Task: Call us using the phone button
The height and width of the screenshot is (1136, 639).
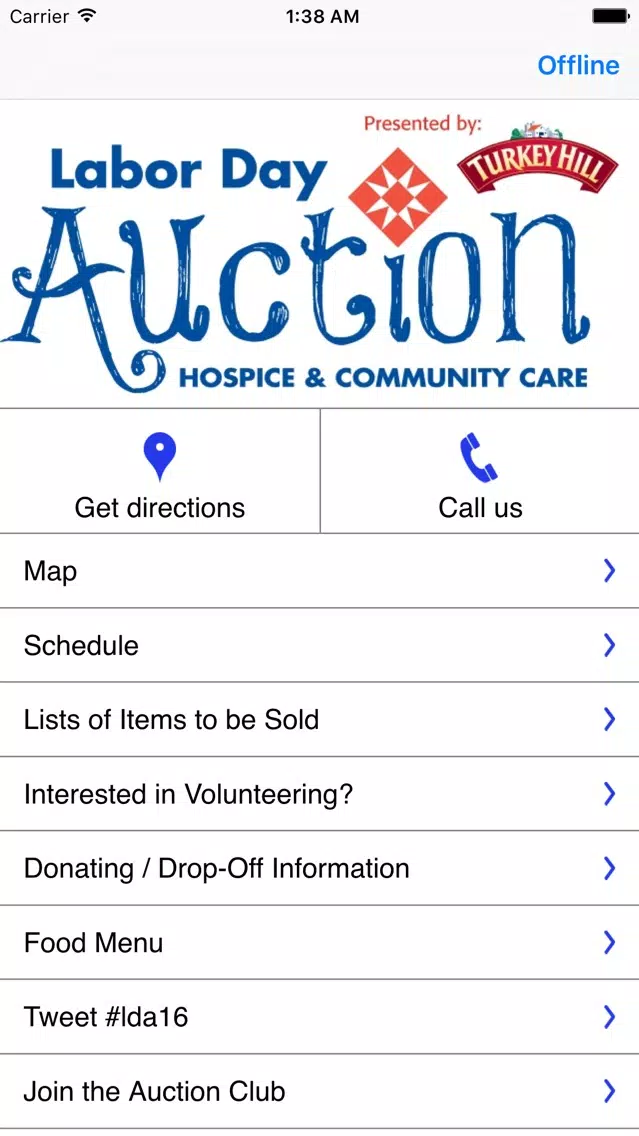Action: 480,471
